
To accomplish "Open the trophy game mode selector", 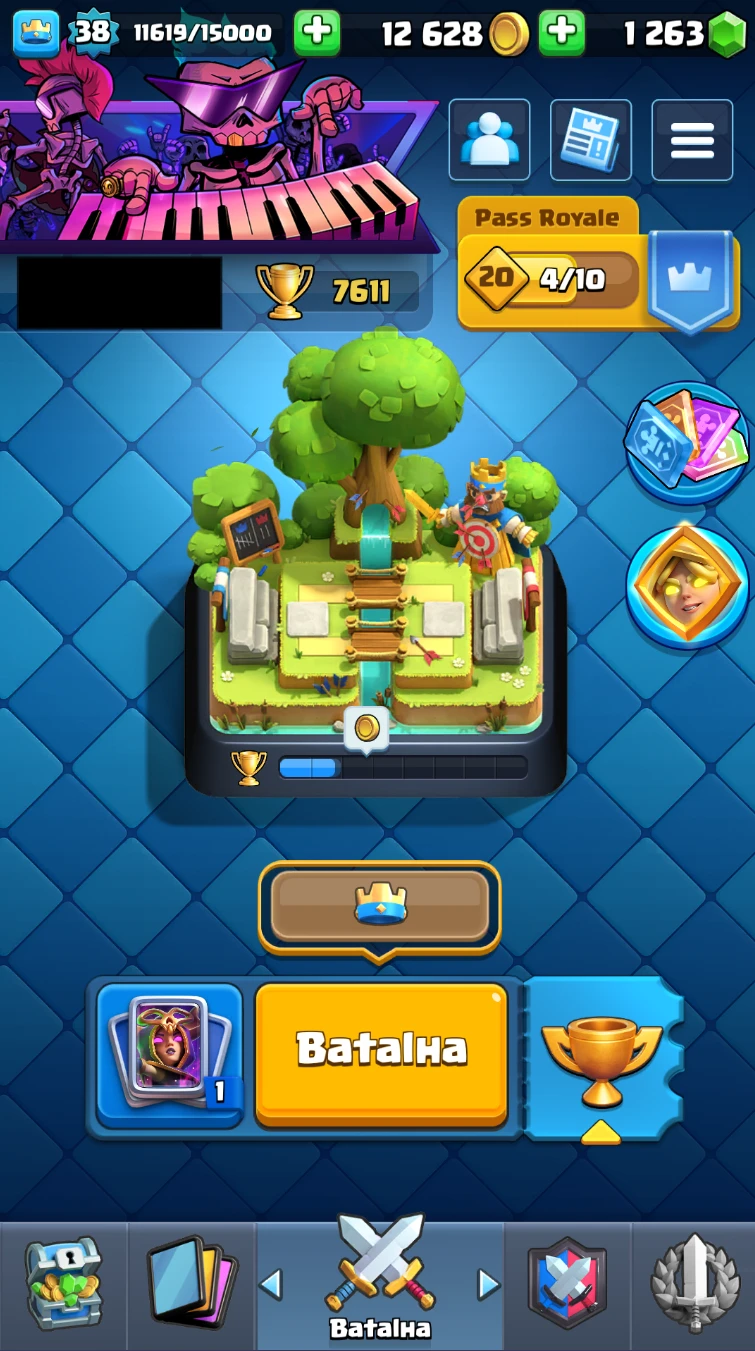I will tap(602, 1060).
